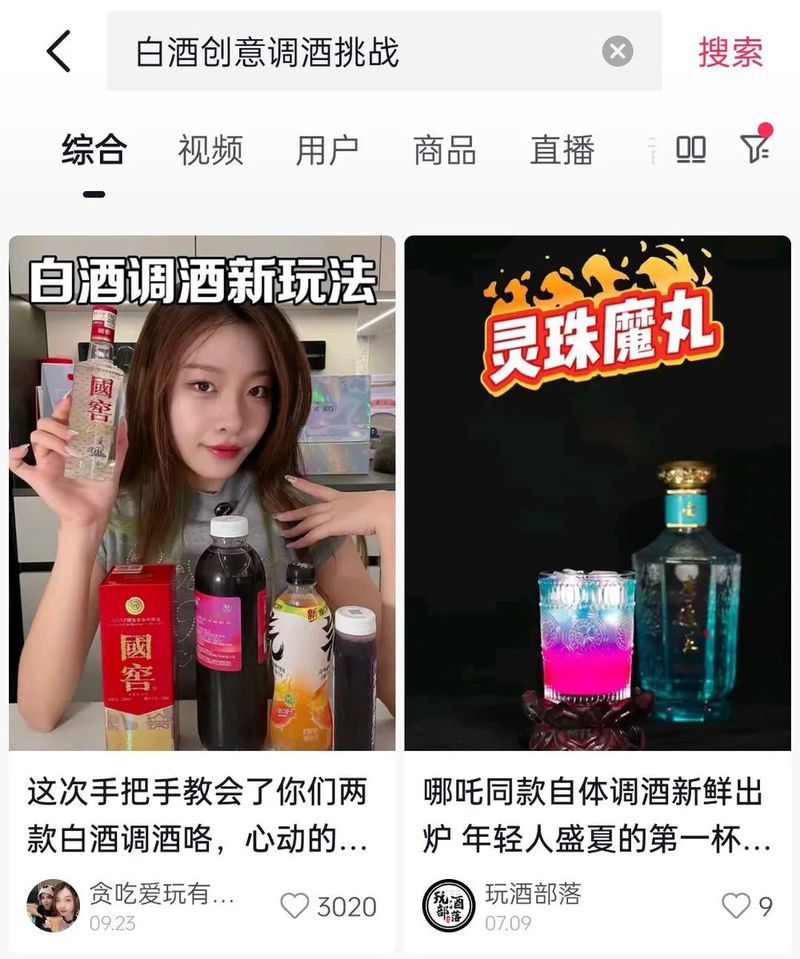Screen dimensions: 800x959
Task: Open the 灵珠魔丸 video thumbnail
Action: pyautogui.click(x=600, y=490)
